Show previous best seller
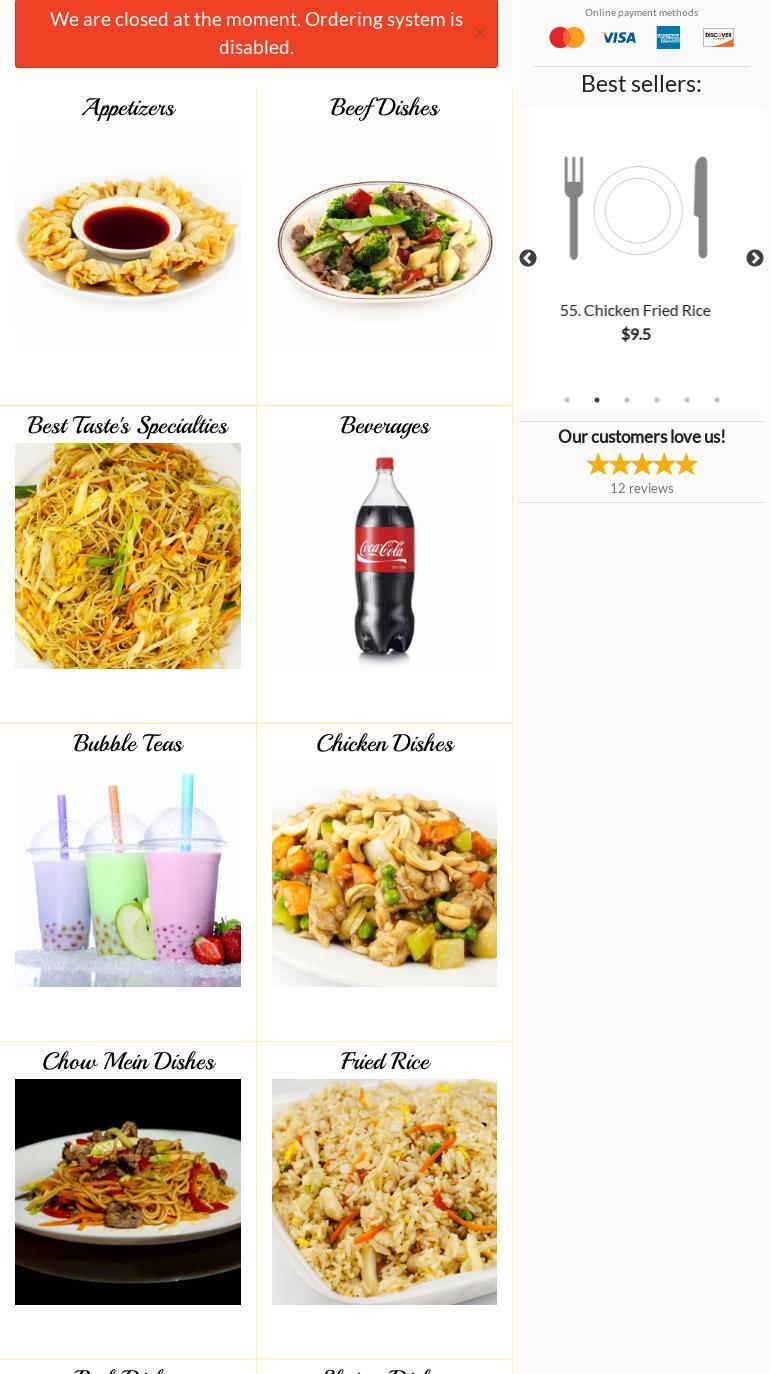 (x=528, y=259)
